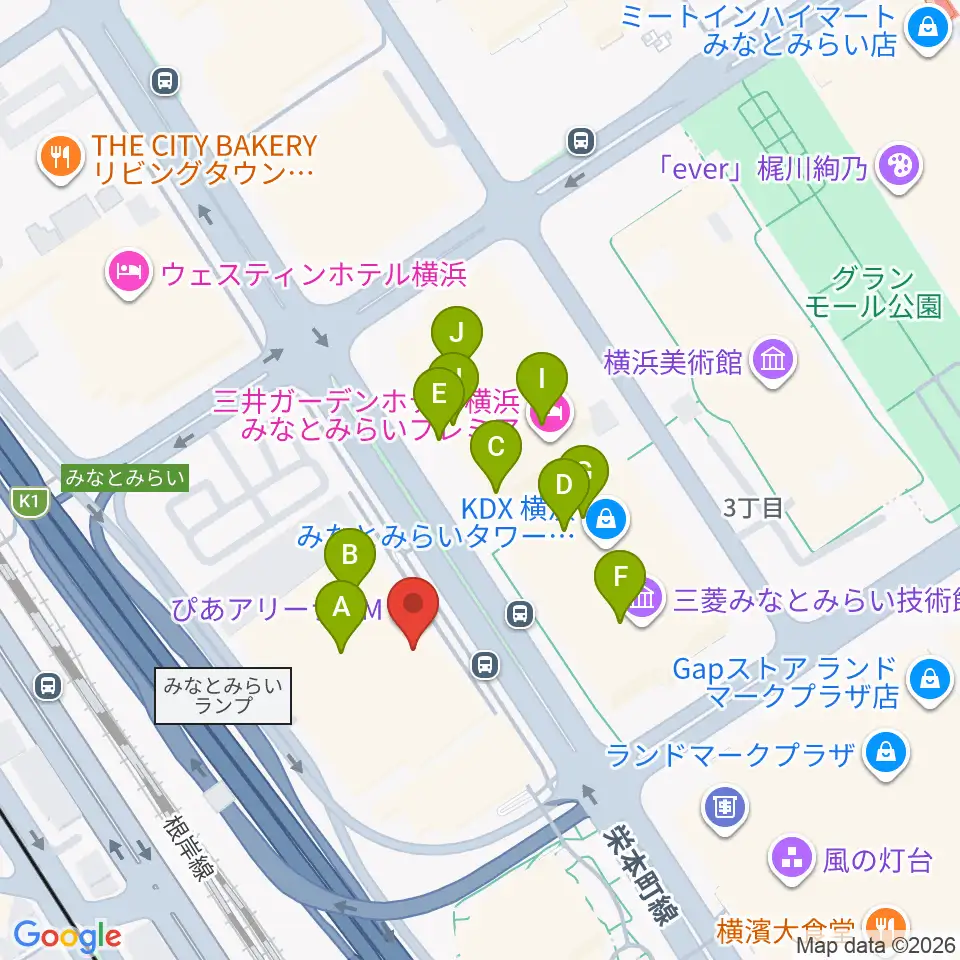960x960 pixels.
Task: Tap green marker B
Action: pyautogui.click(x=350, y=555)
